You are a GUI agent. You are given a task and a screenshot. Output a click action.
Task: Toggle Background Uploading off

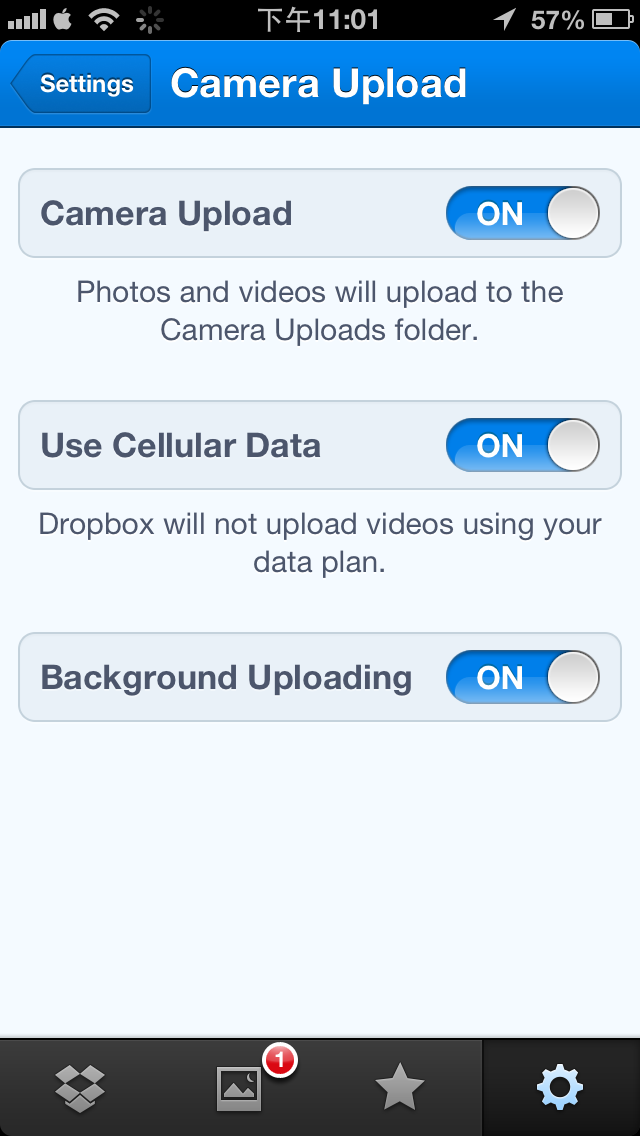click(x=522, y=677)
